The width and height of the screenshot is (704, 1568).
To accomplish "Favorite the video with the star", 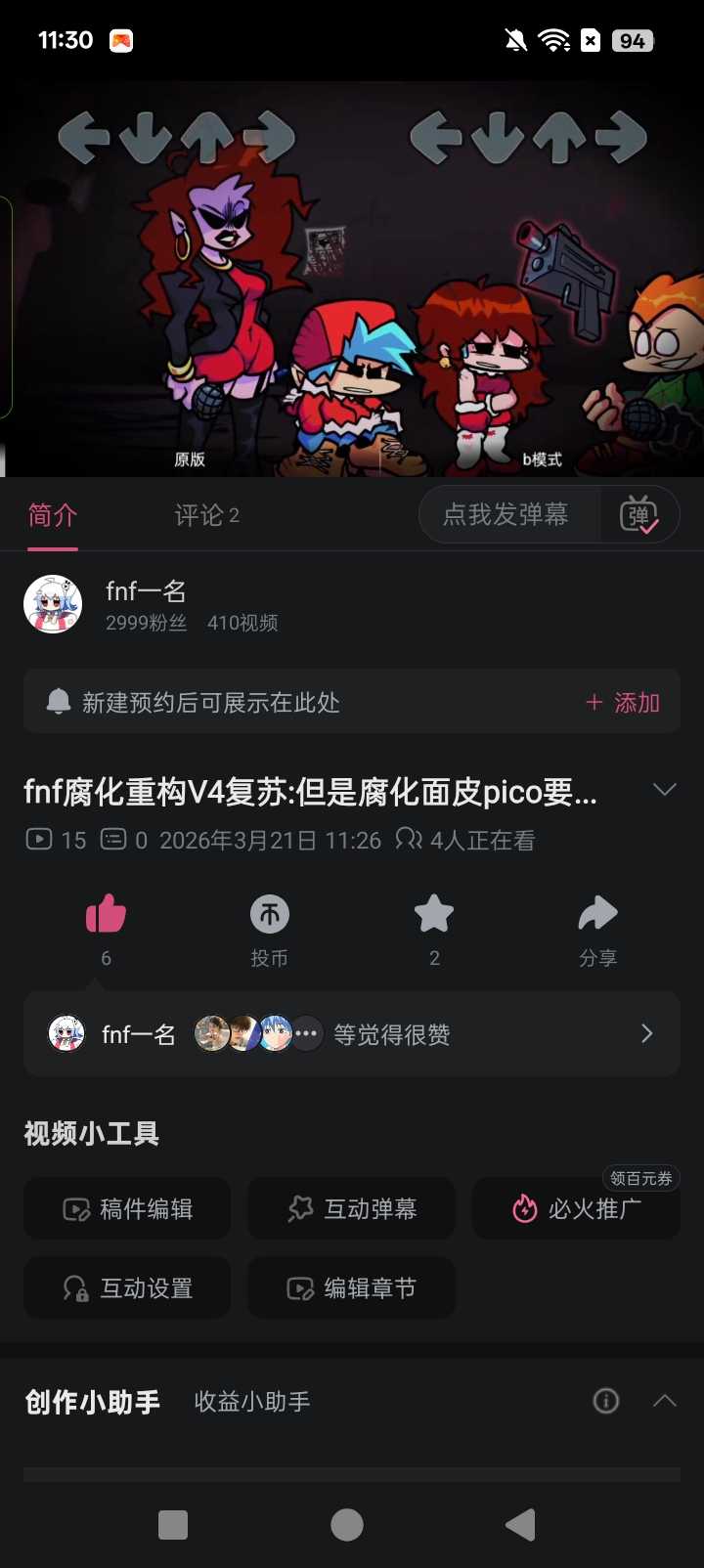I will pos(434,915).
